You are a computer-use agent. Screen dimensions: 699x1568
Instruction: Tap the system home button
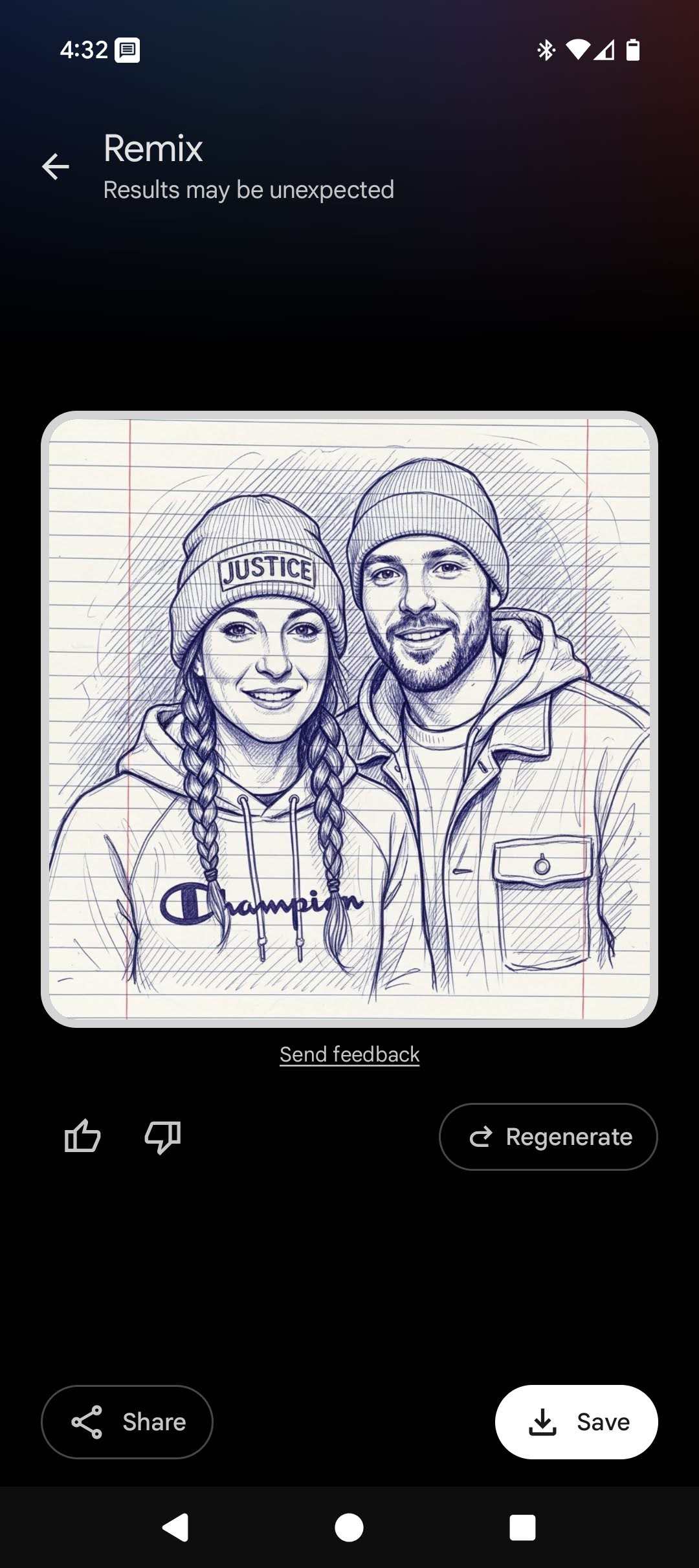(349, 1528)
